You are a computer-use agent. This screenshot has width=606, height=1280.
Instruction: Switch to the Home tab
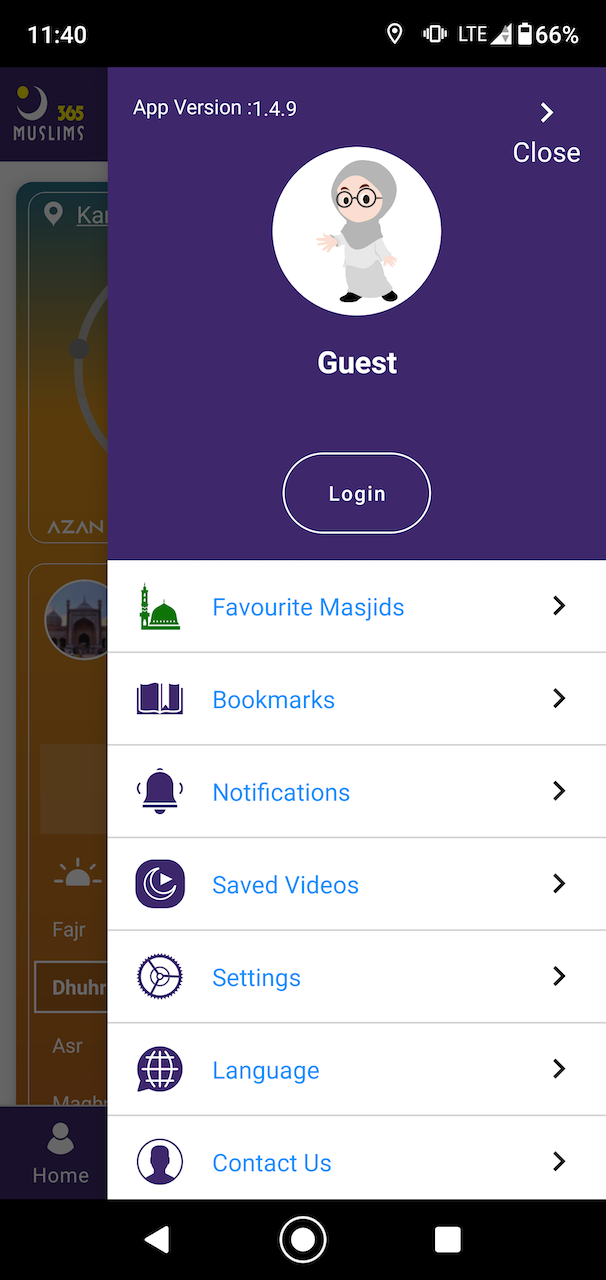[x=60, y=1154]
